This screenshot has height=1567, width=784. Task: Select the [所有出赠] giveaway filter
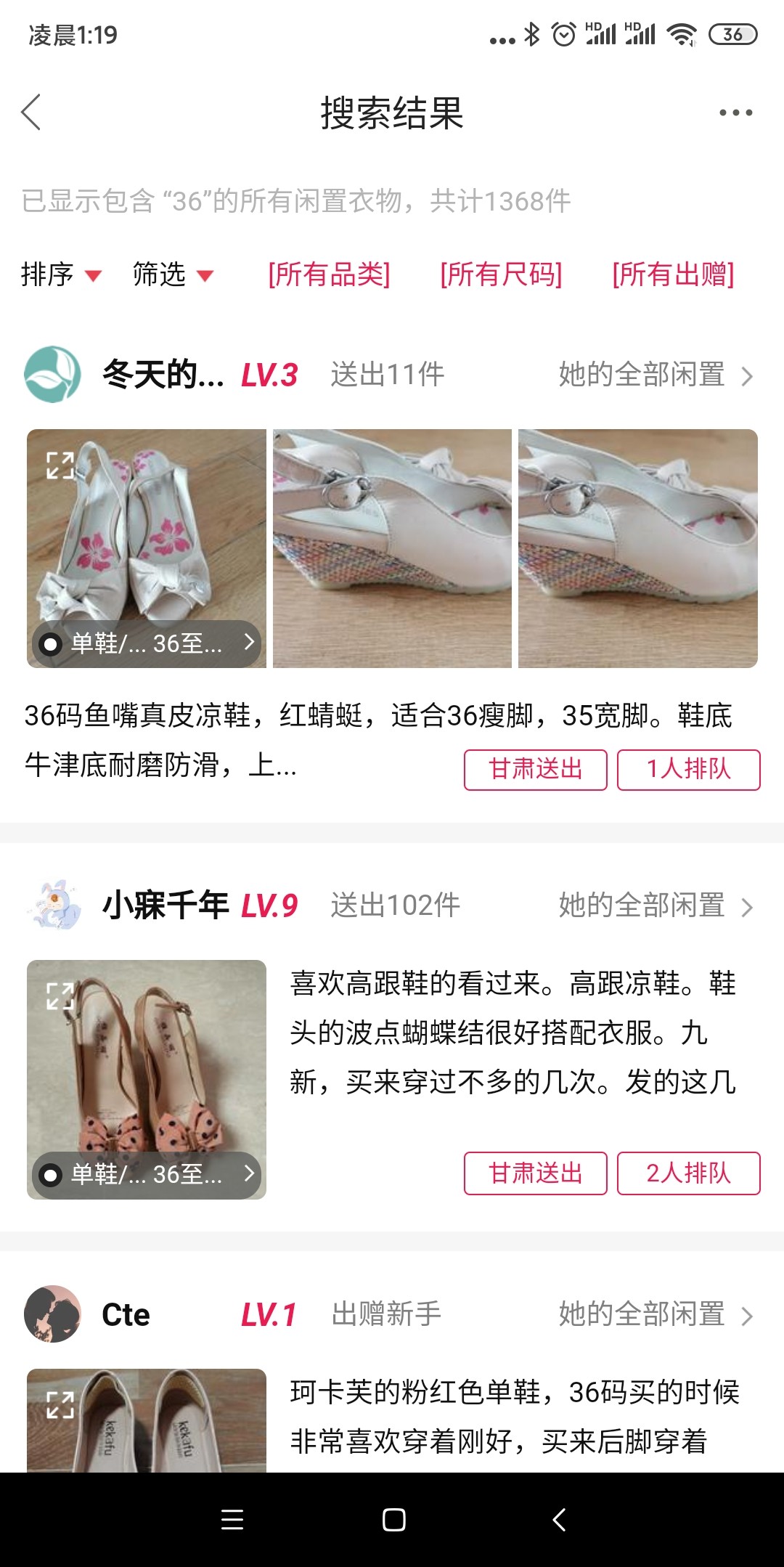click(x=673, y=274)
